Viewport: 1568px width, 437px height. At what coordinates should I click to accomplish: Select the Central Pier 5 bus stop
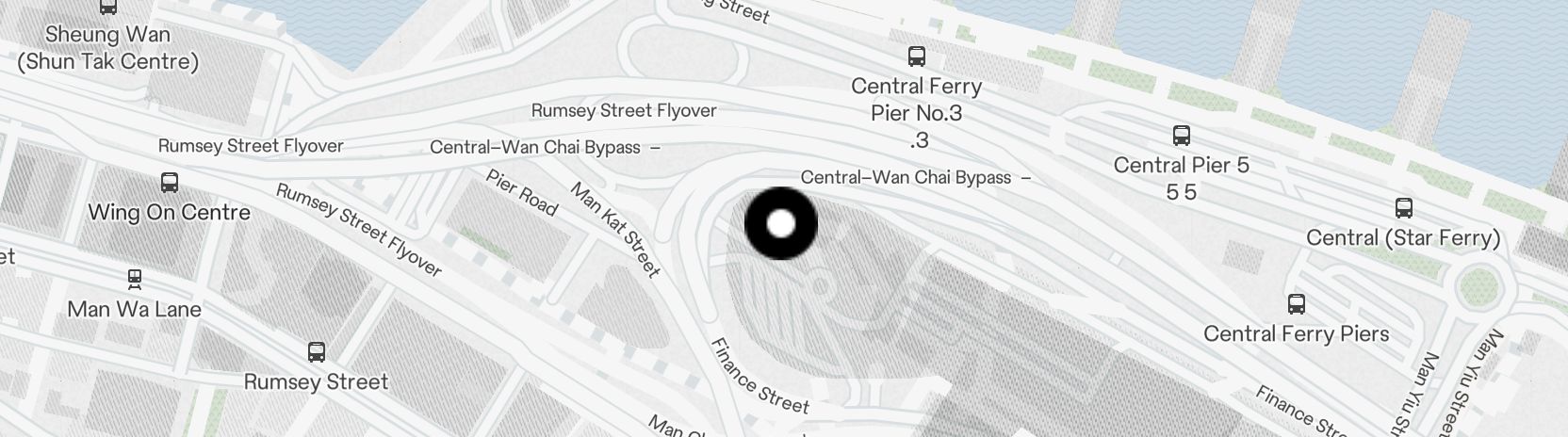(1181, 136)
